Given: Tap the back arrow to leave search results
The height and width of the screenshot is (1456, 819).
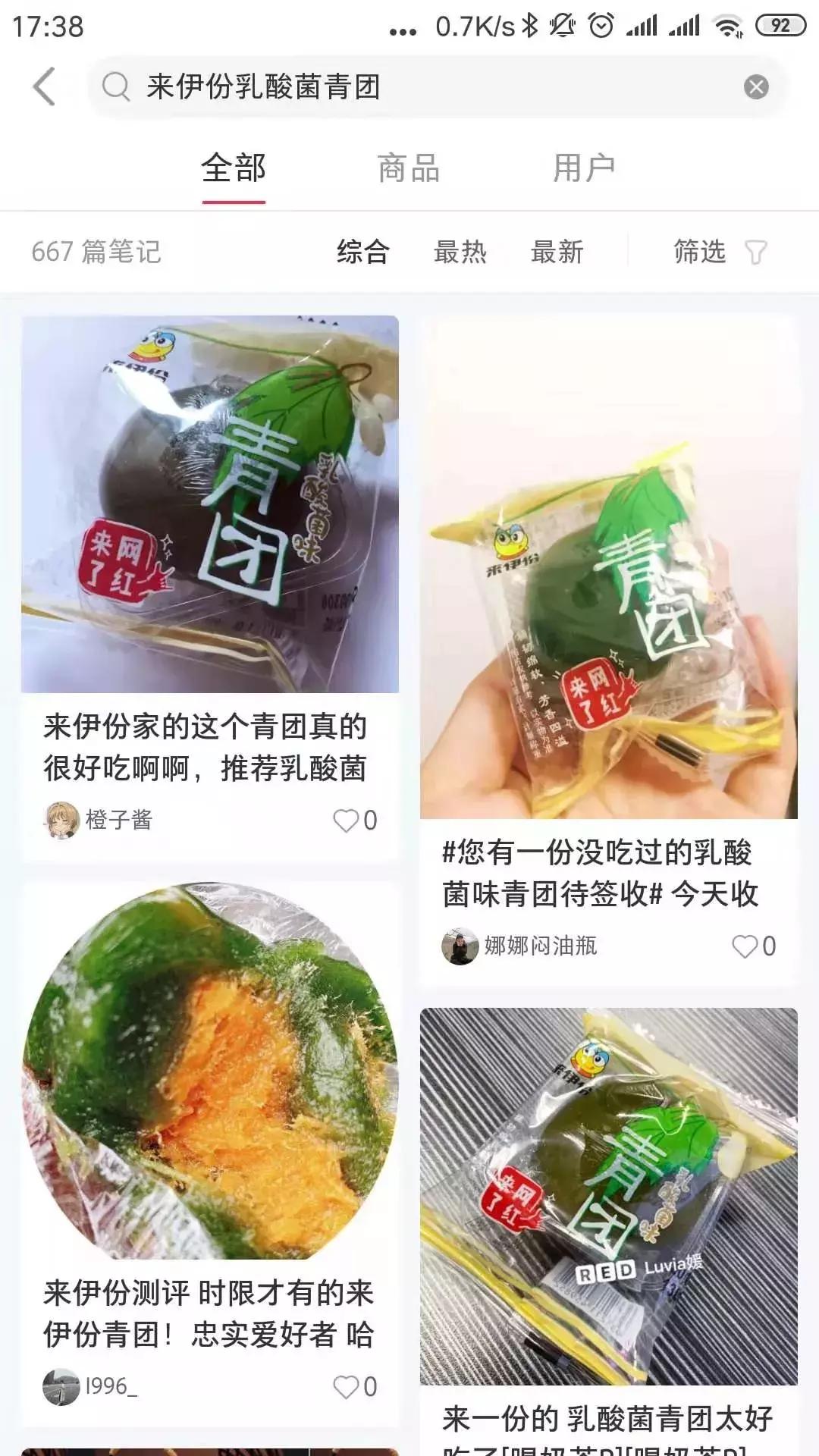Looking at the screenshot, I should point(45,86).
